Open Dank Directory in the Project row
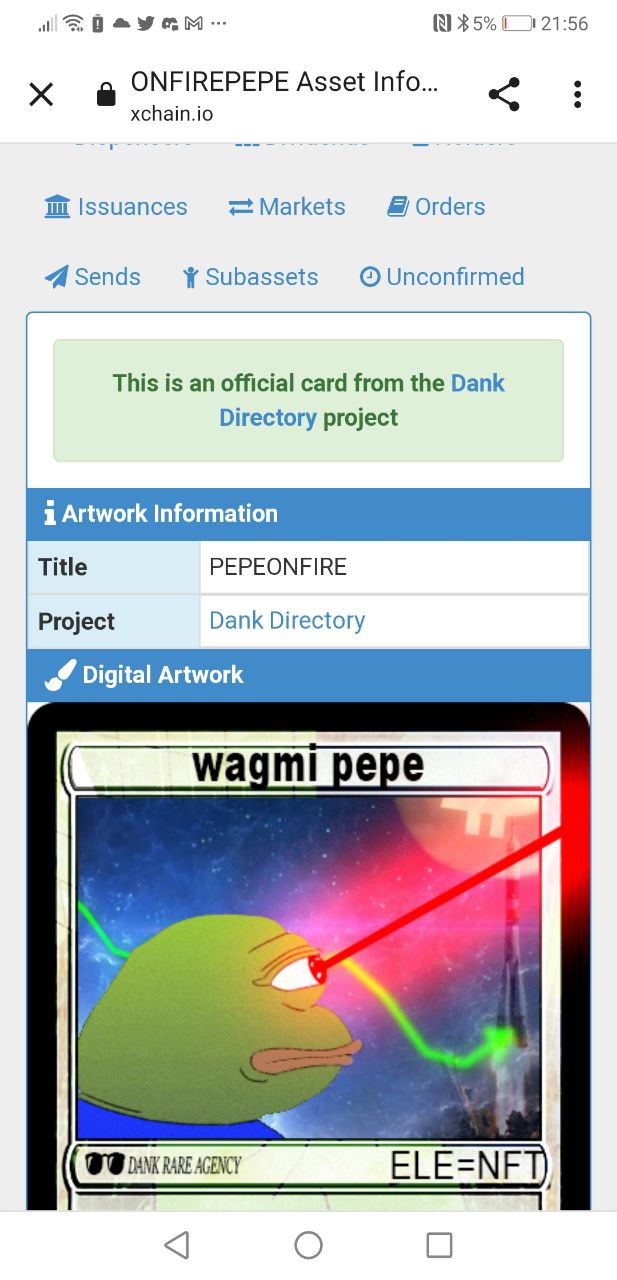Image resolution: width=617 pixels, height=1280 pixels. point(287,621)
